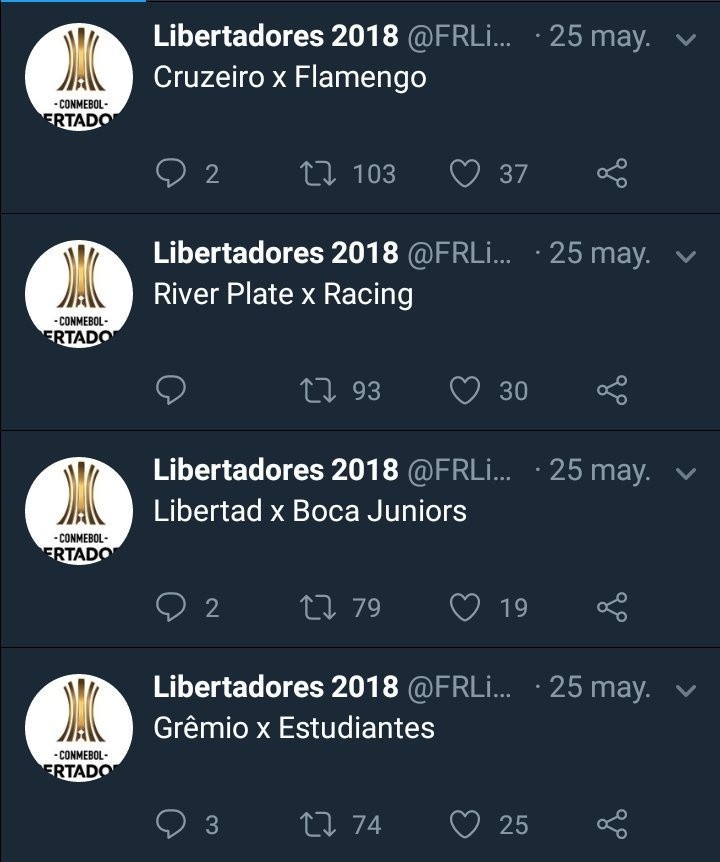Reply to the Cruzeiro x Flamengo tweet
The height and width of the screenshot is (862, 720).
pyautogui.click(x=172, y=174)
